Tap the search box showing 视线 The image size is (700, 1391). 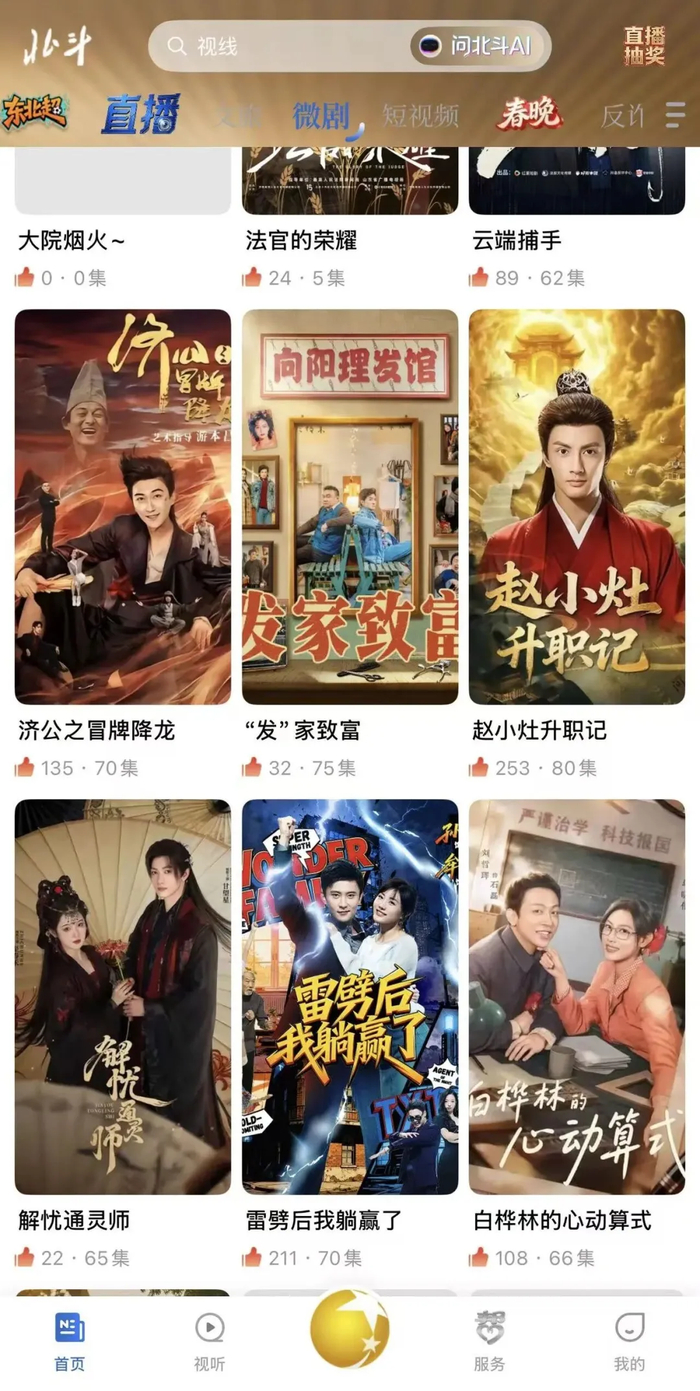280,46
